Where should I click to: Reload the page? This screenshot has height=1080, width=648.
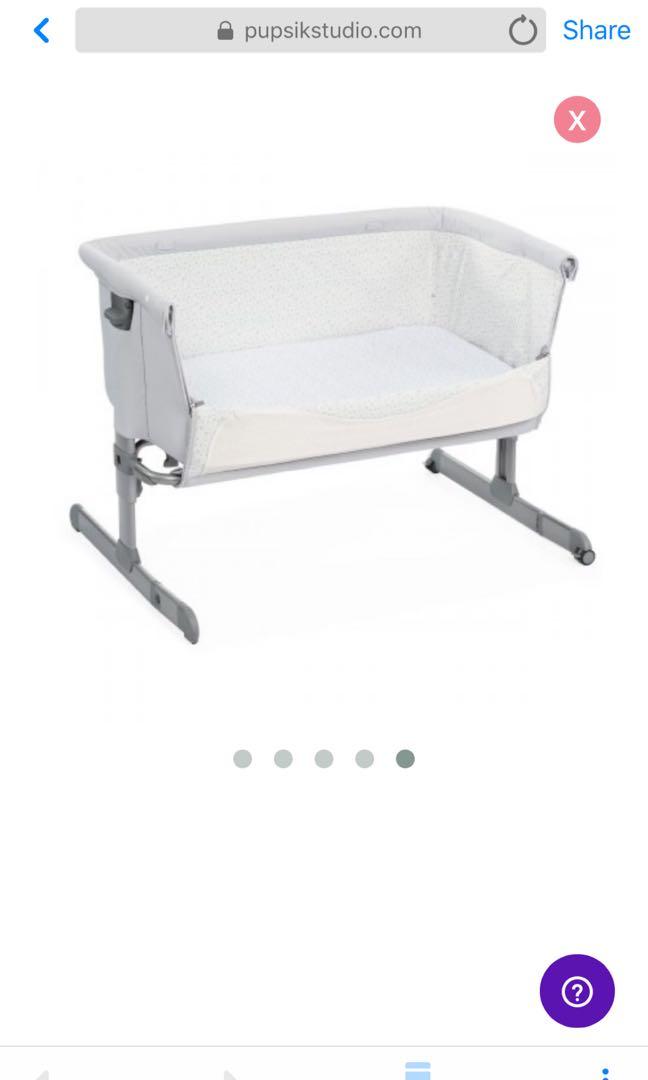pos(522,31)
